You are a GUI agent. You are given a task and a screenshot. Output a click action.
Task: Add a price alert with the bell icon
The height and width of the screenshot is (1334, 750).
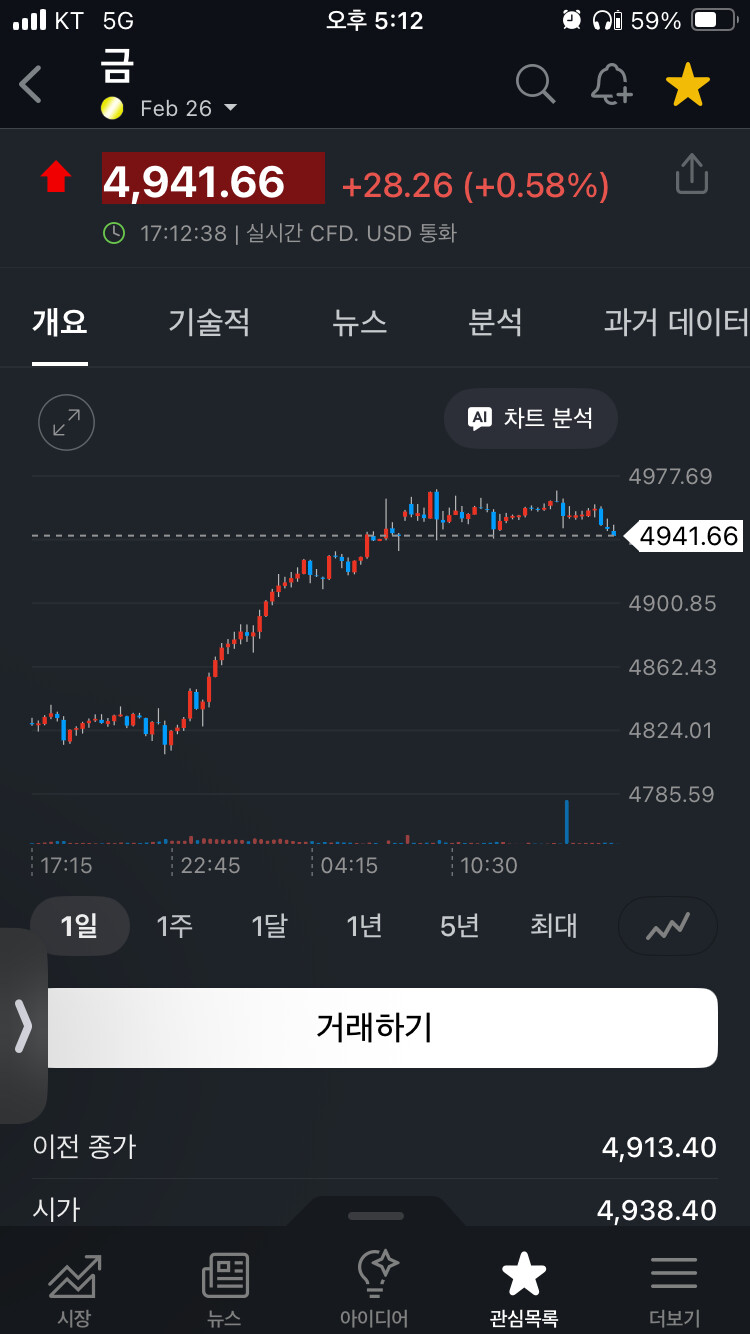(x=611, y=85)
